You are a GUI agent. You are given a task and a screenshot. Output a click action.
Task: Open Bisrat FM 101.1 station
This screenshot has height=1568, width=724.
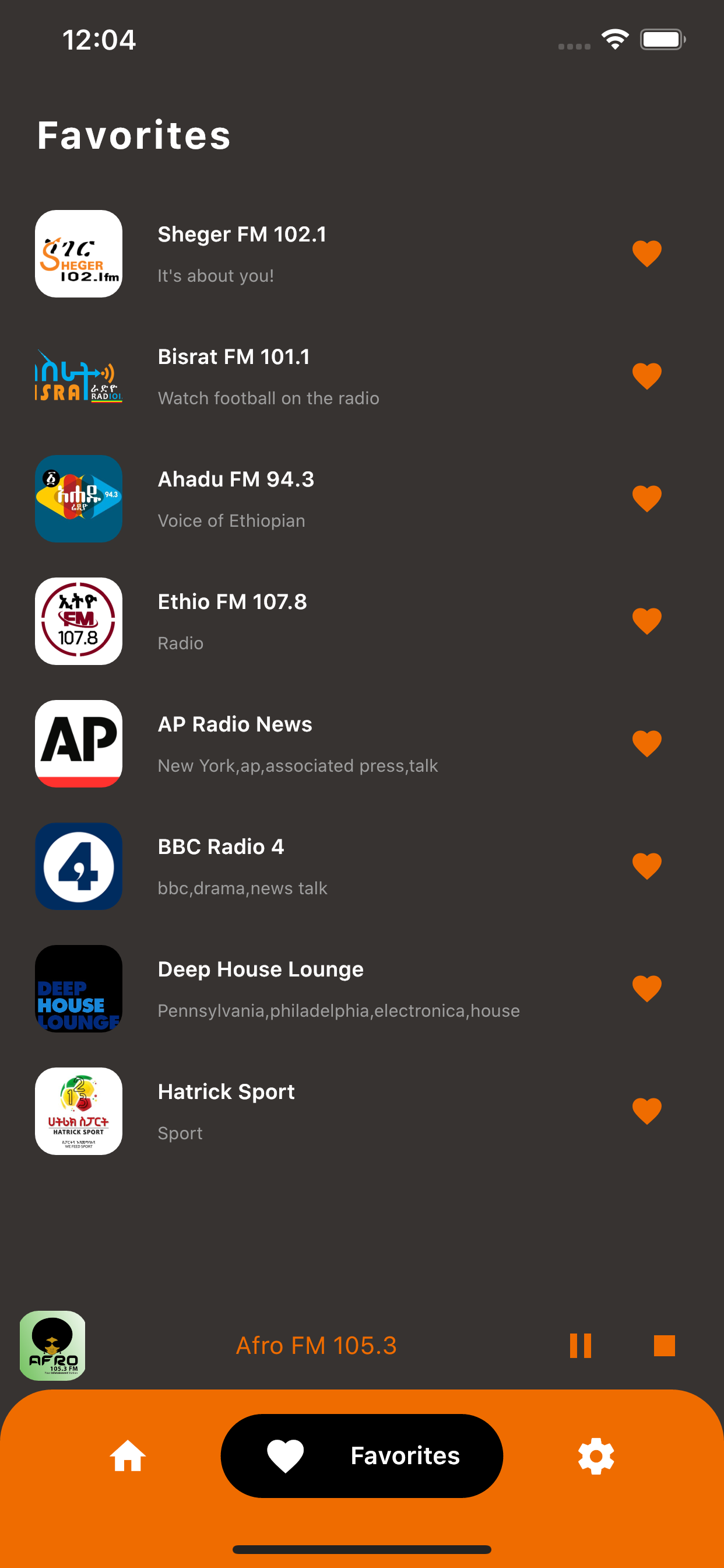coord(361,376)
